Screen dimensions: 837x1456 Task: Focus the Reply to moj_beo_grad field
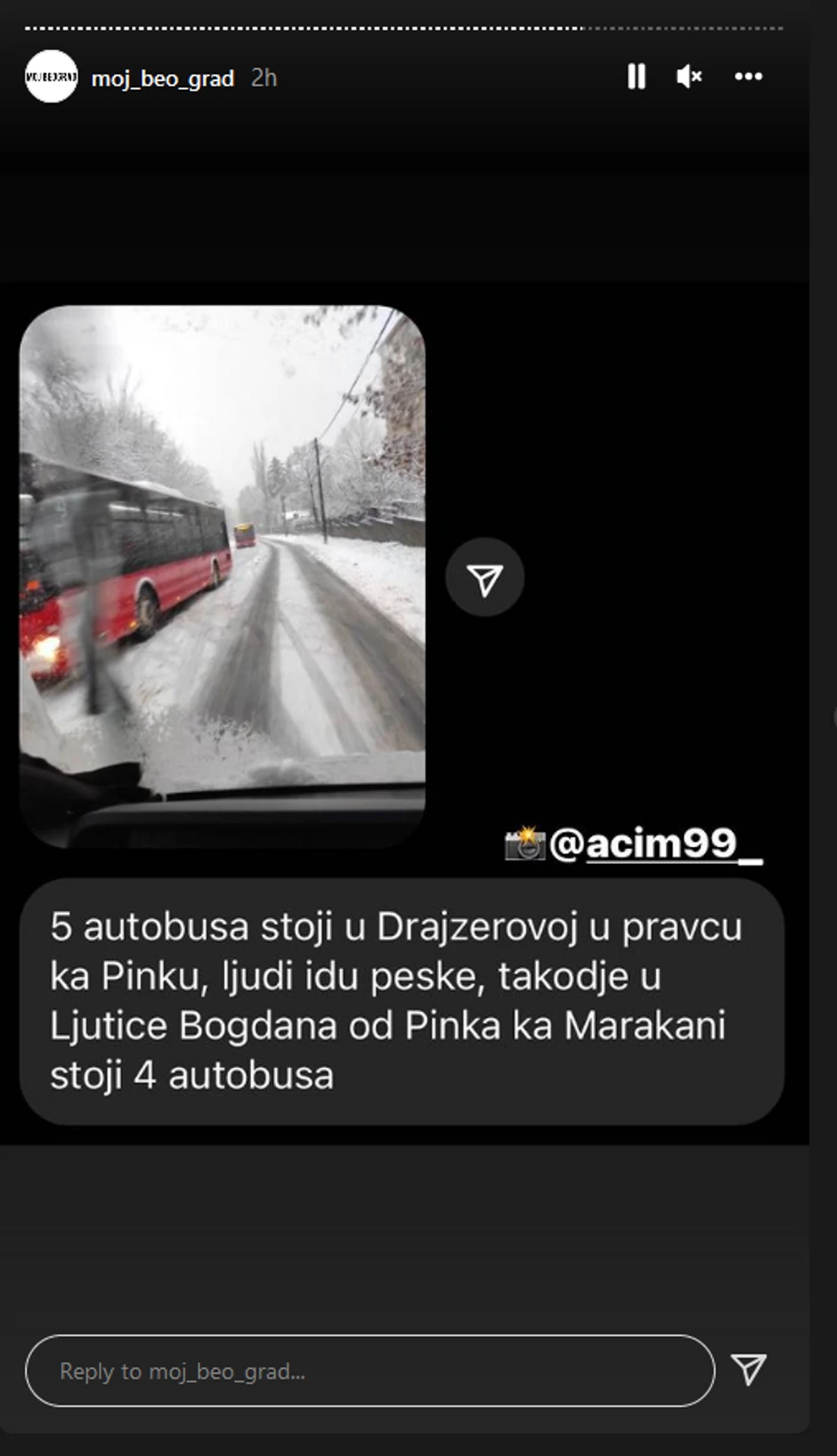[370, 1371]
